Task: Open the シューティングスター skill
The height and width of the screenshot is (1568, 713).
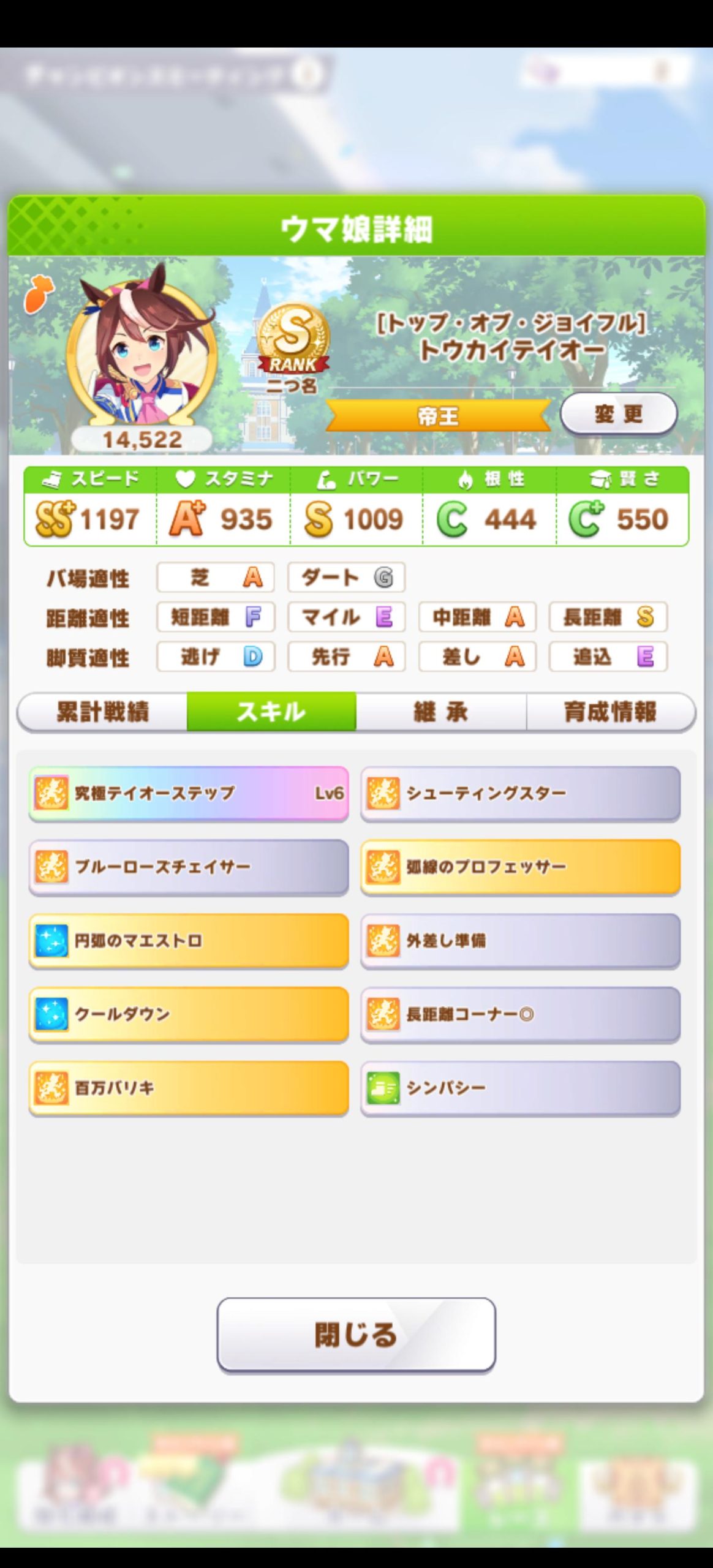Action: (x=520, y=793)
